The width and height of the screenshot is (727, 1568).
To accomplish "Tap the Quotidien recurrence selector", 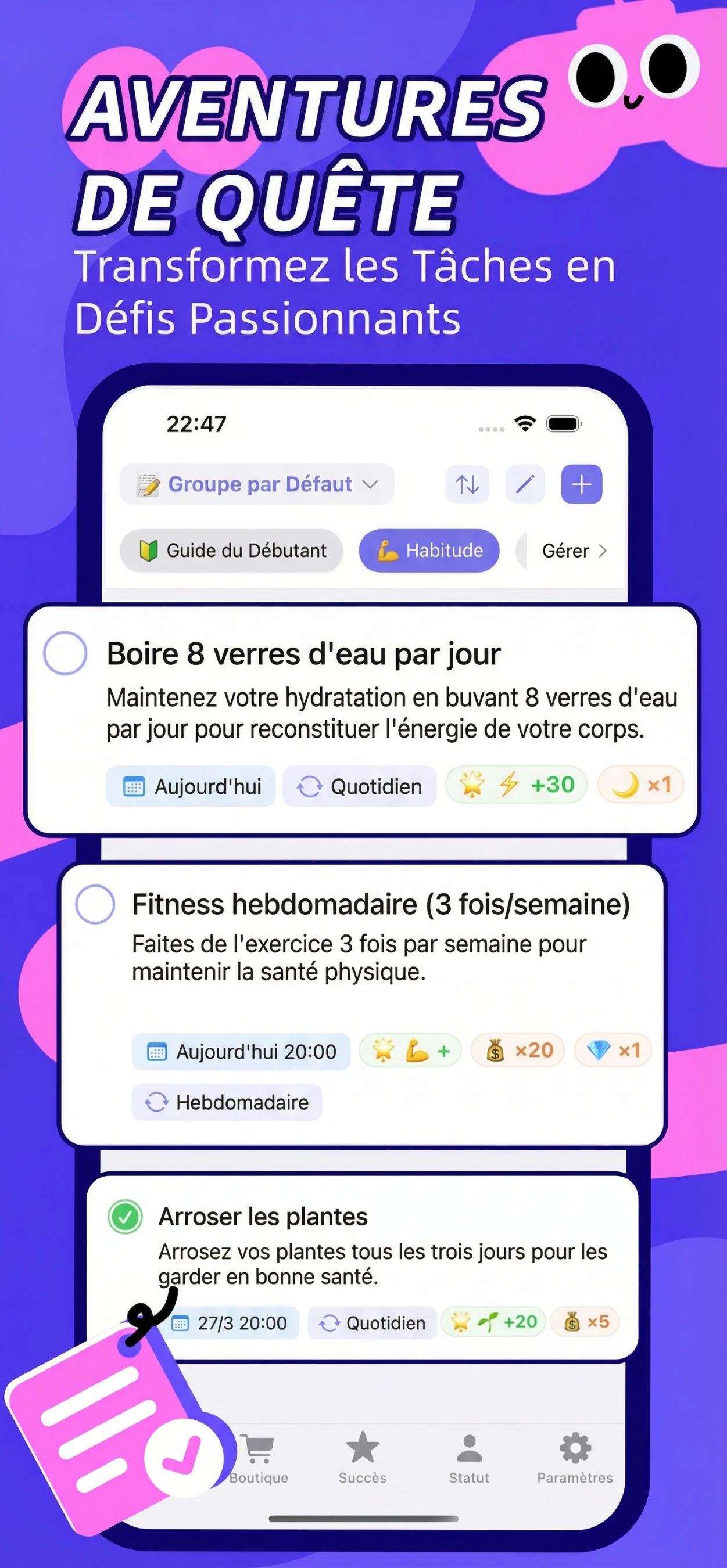I will coord(359,786).
